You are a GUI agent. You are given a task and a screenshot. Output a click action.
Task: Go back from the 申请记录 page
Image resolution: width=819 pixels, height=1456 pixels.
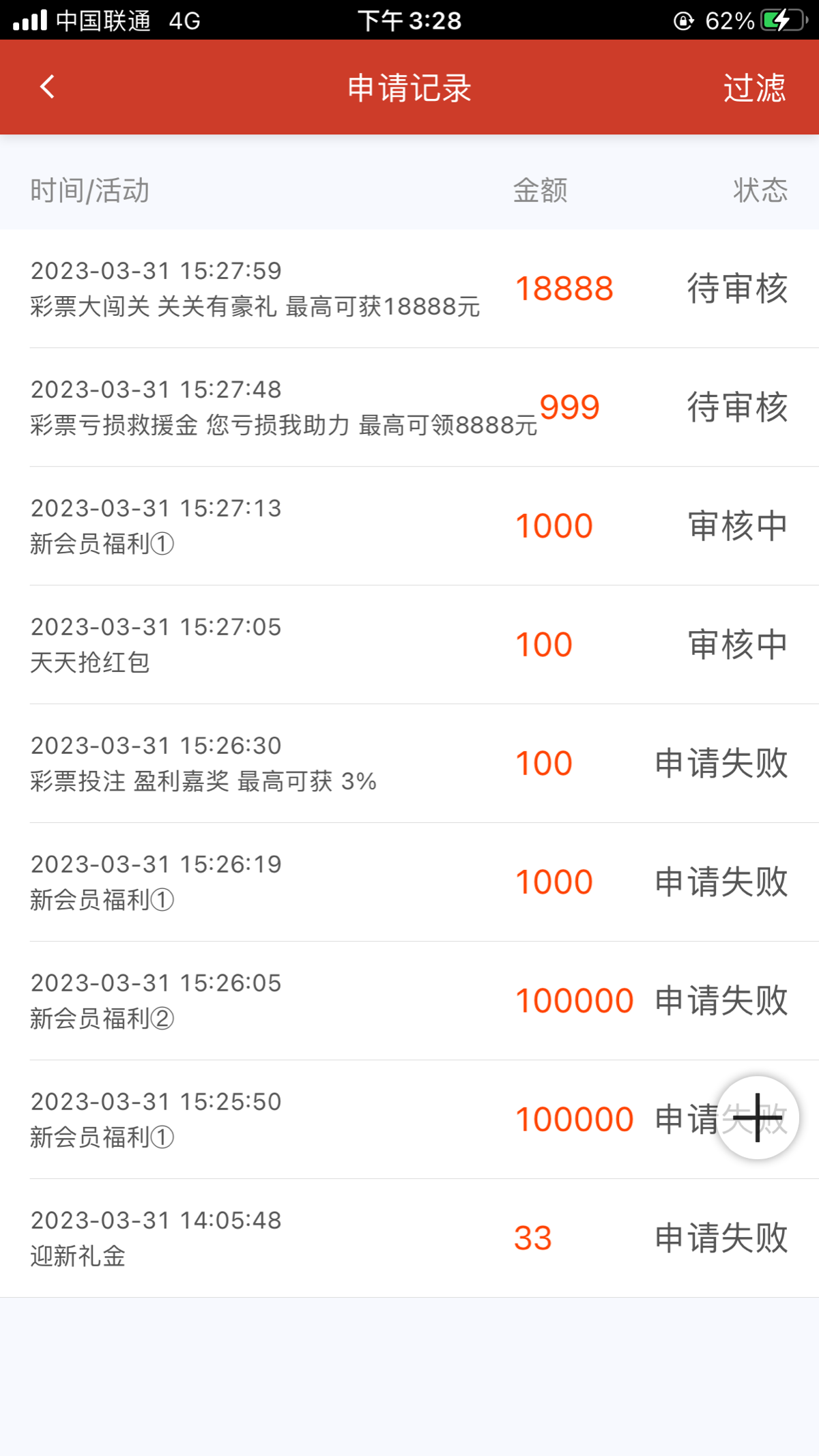47,87
